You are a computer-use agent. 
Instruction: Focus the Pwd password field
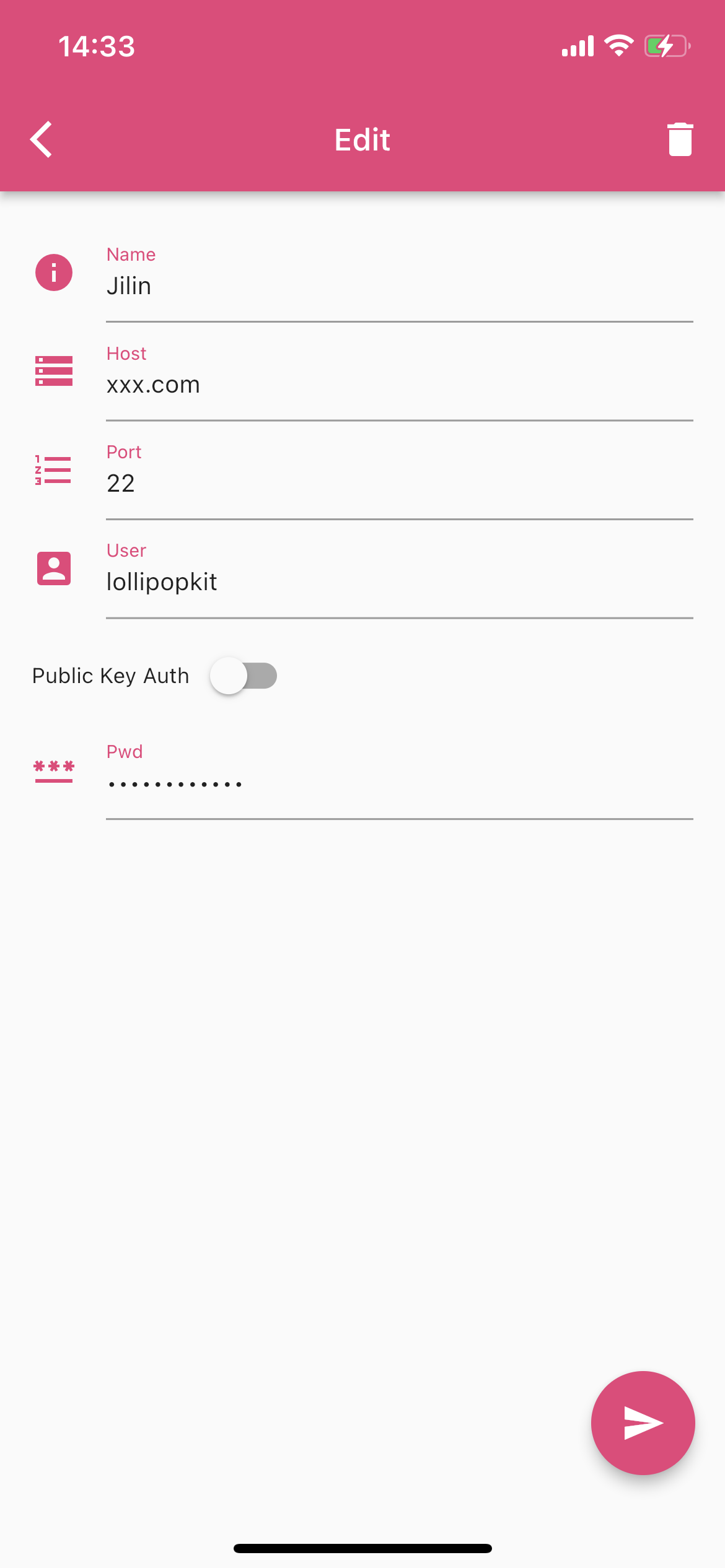[397, 784]
